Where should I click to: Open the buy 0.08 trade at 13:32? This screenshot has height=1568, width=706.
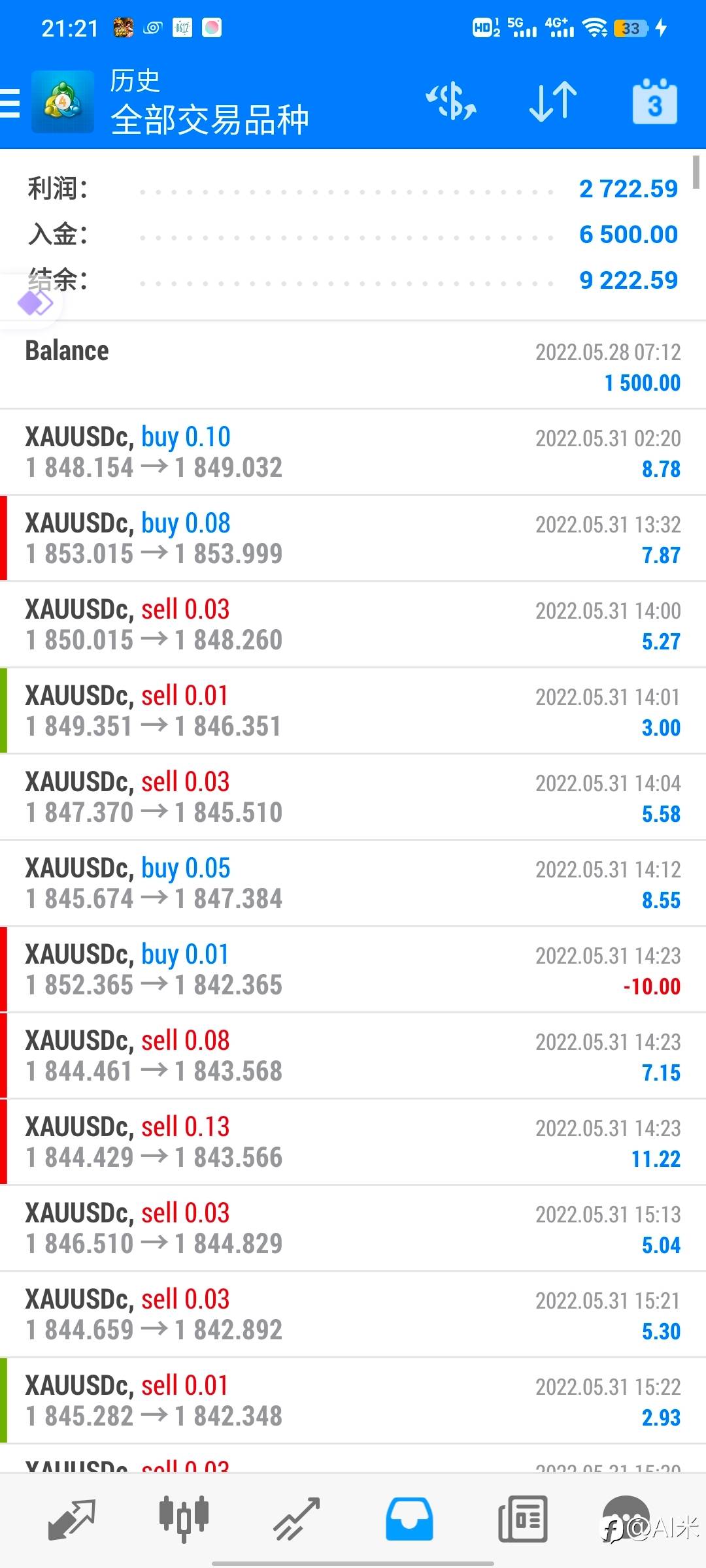click(353, 538)
